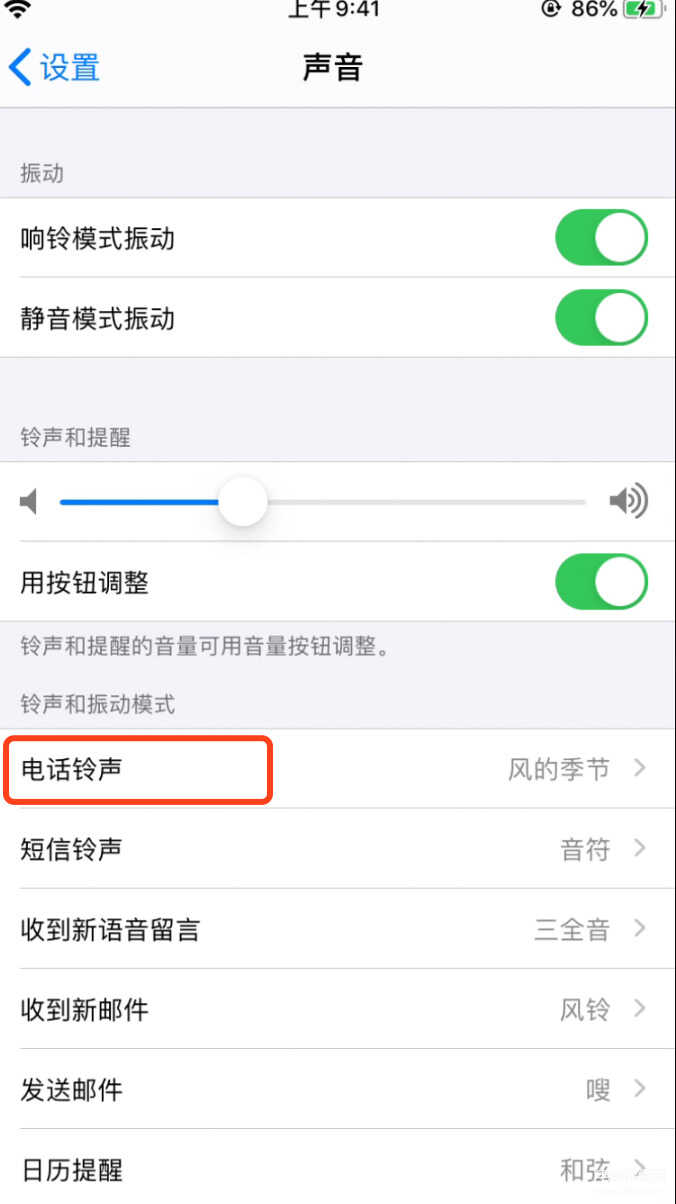The image size is (676, 1204).
Task: Select 收到新邮件 sound row
Action: click(338, 1009)
